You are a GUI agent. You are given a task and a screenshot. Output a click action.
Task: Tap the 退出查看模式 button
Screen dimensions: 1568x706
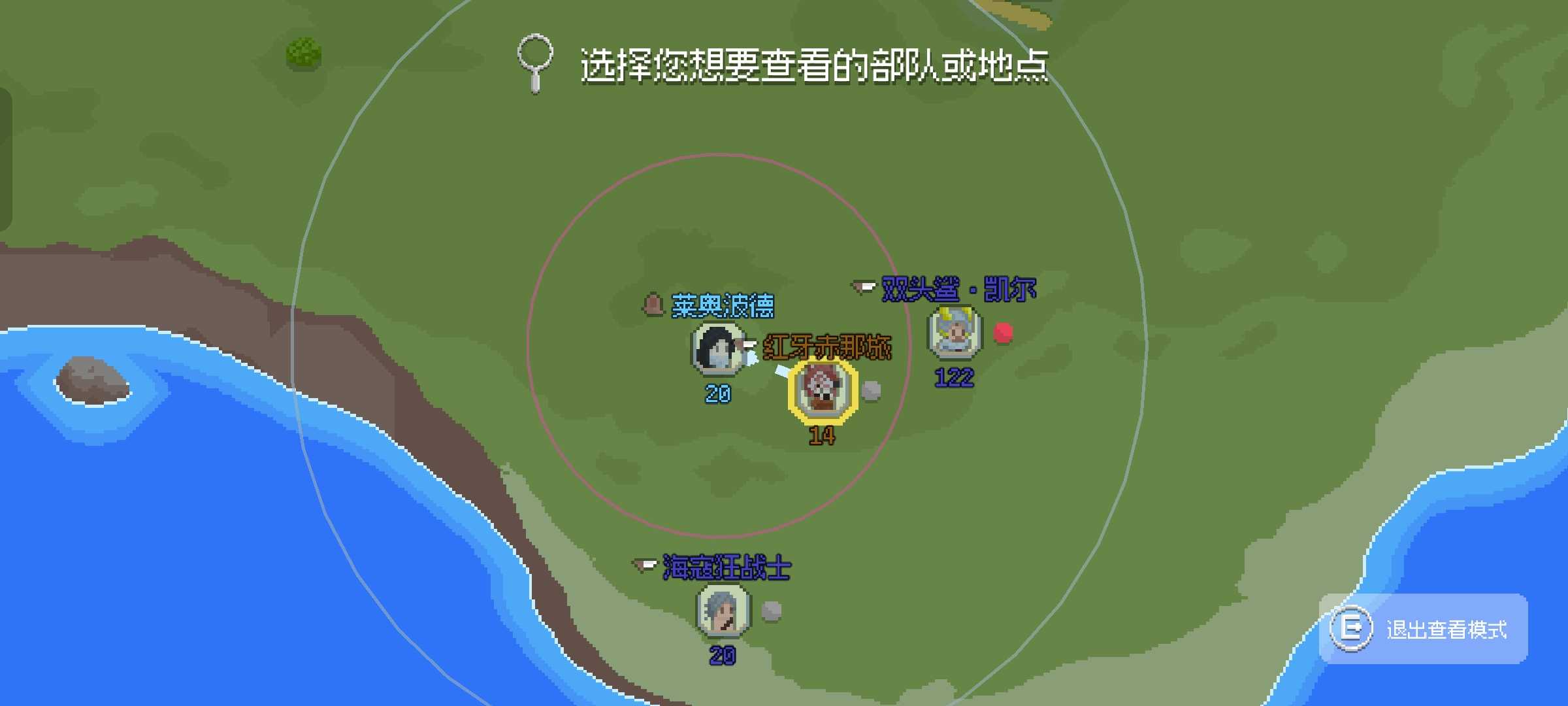[1423, 629]
